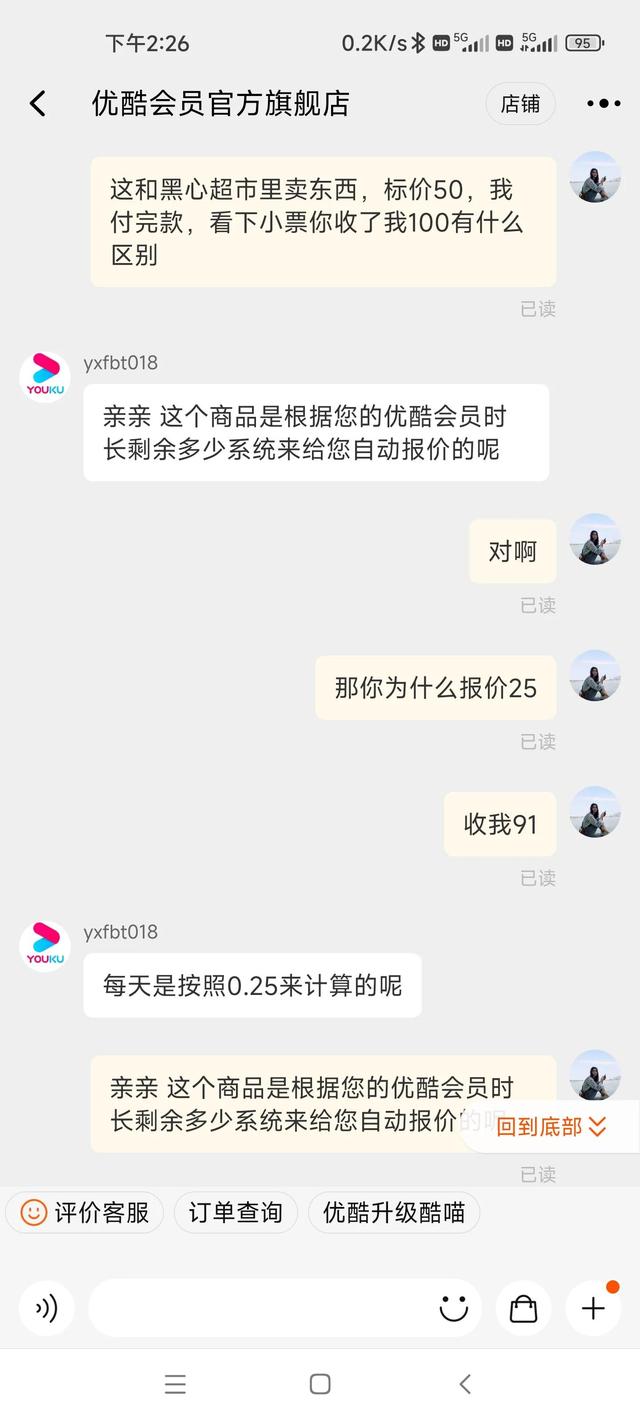
Task: Tap 回到底部 to jump to latest message
Action: point(551,1127)
